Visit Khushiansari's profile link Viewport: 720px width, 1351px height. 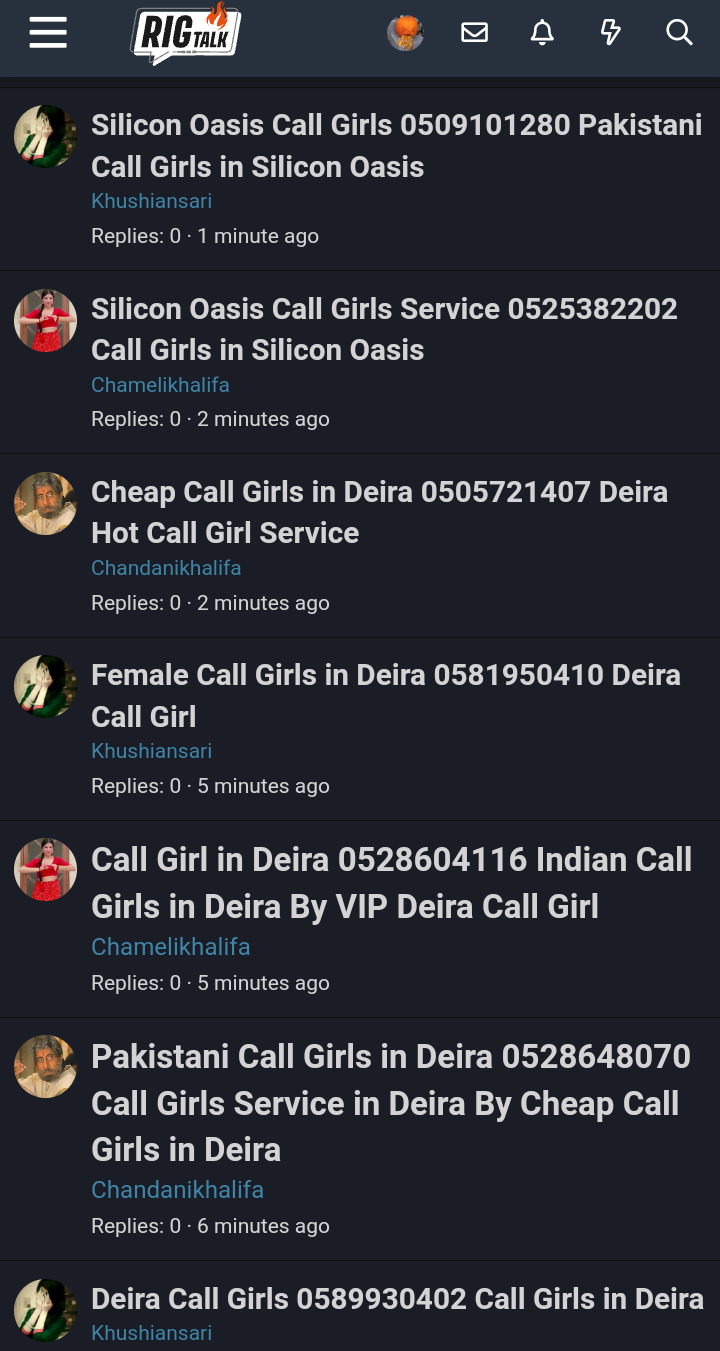pos(151,201)
